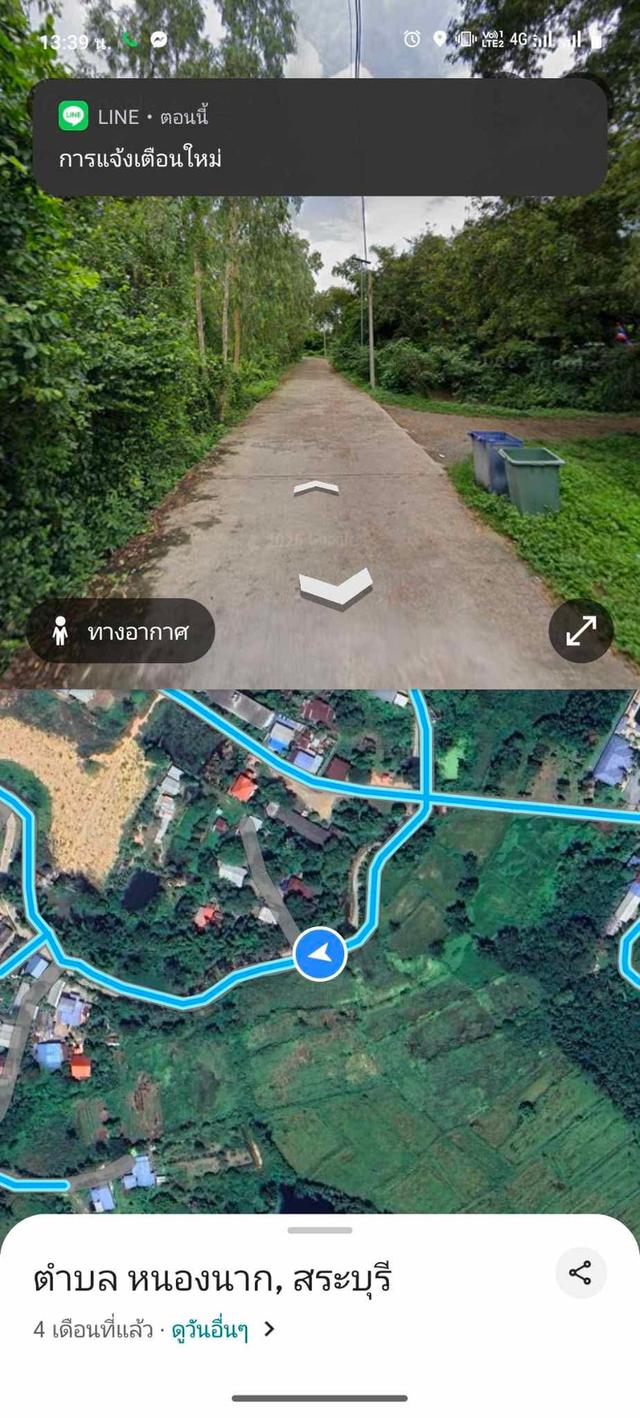The image size is (640, 1418).
Task: Expand street view to full screen
Action: [x=581, y=631]
